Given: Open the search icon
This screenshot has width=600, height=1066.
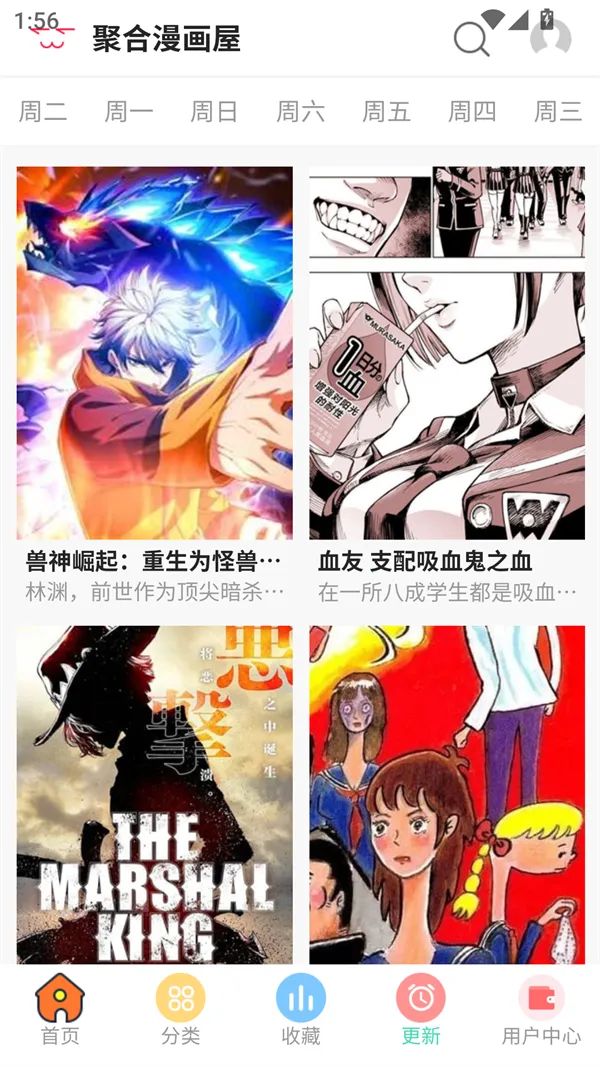Looking at the screenshot, I should [x=471, y=40].
